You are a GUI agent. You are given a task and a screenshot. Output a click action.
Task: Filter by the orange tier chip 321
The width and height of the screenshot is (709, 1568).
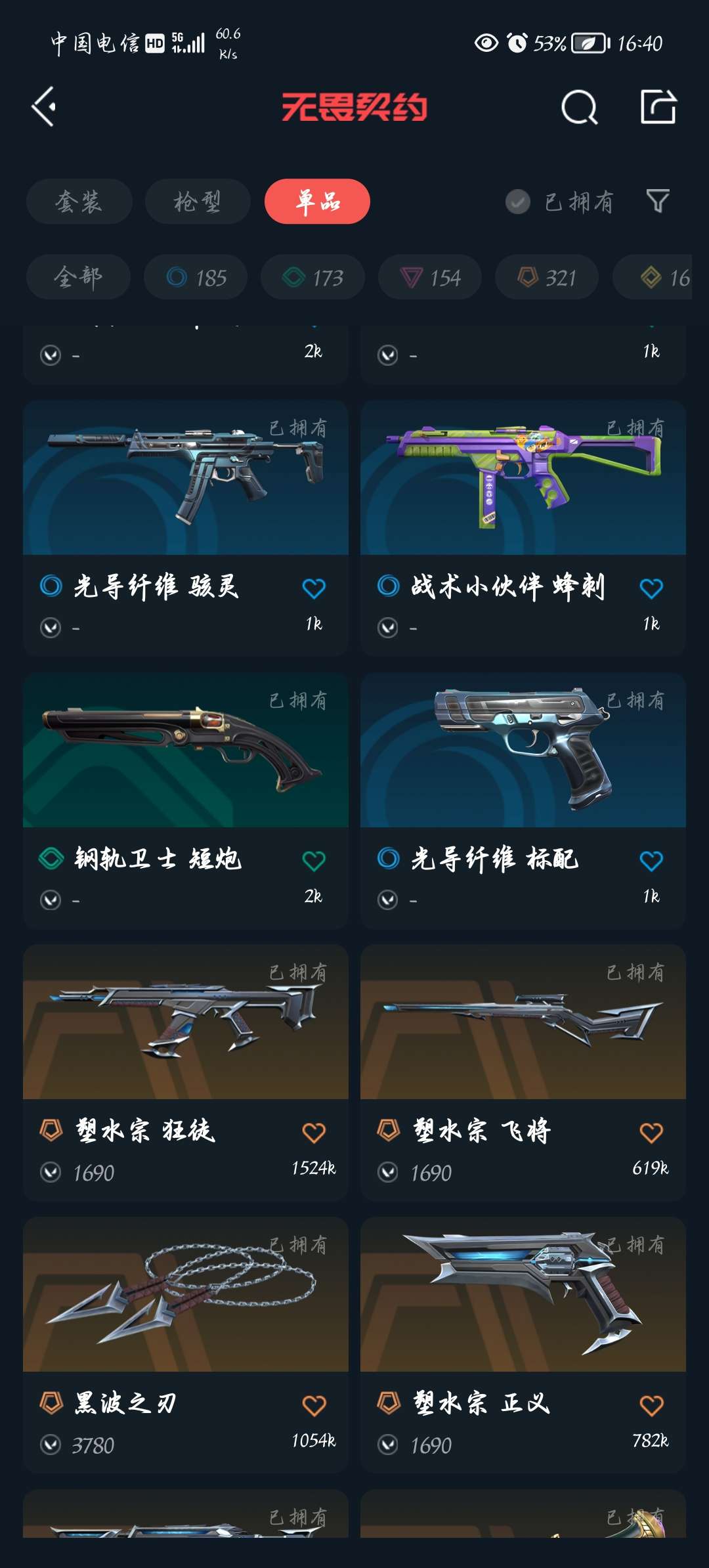coord(547,277)
